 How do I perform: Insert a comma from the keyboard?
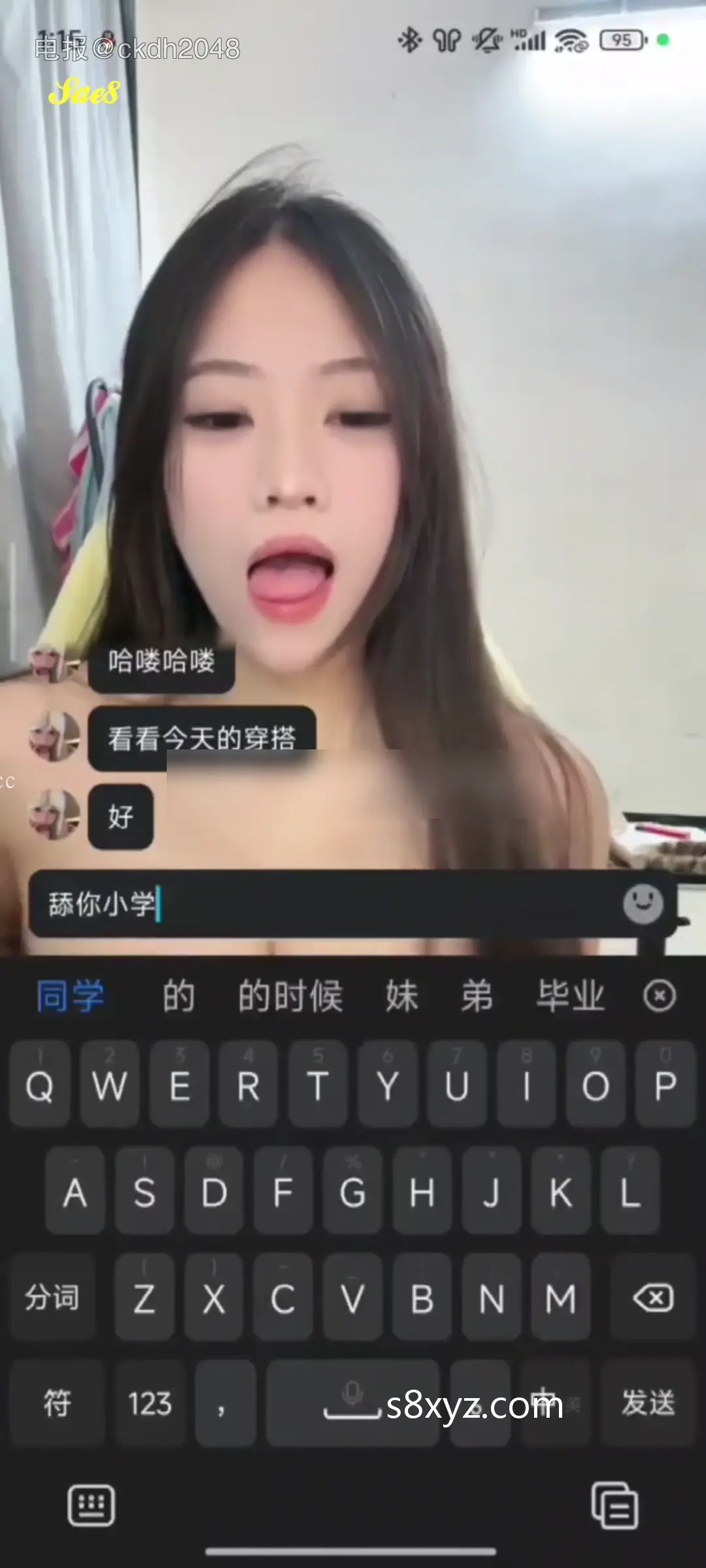point(222,1403)
